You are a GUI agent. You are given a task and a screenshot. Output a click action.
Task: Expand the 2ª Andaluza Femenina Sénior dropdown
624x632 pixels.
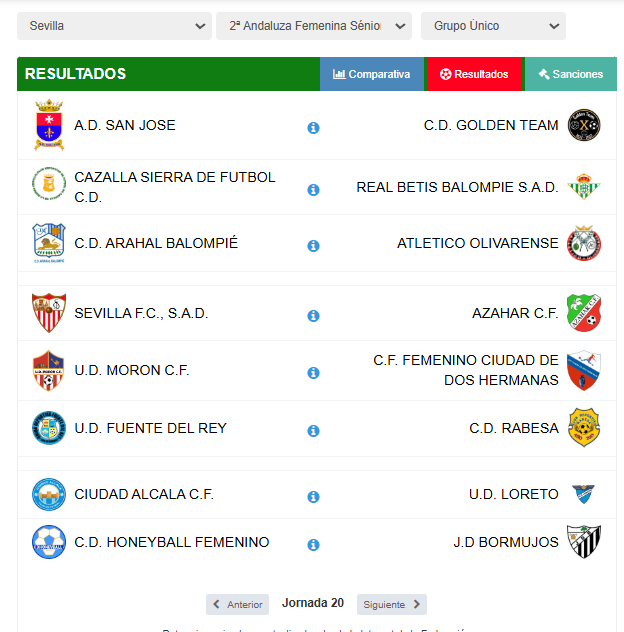313,26
